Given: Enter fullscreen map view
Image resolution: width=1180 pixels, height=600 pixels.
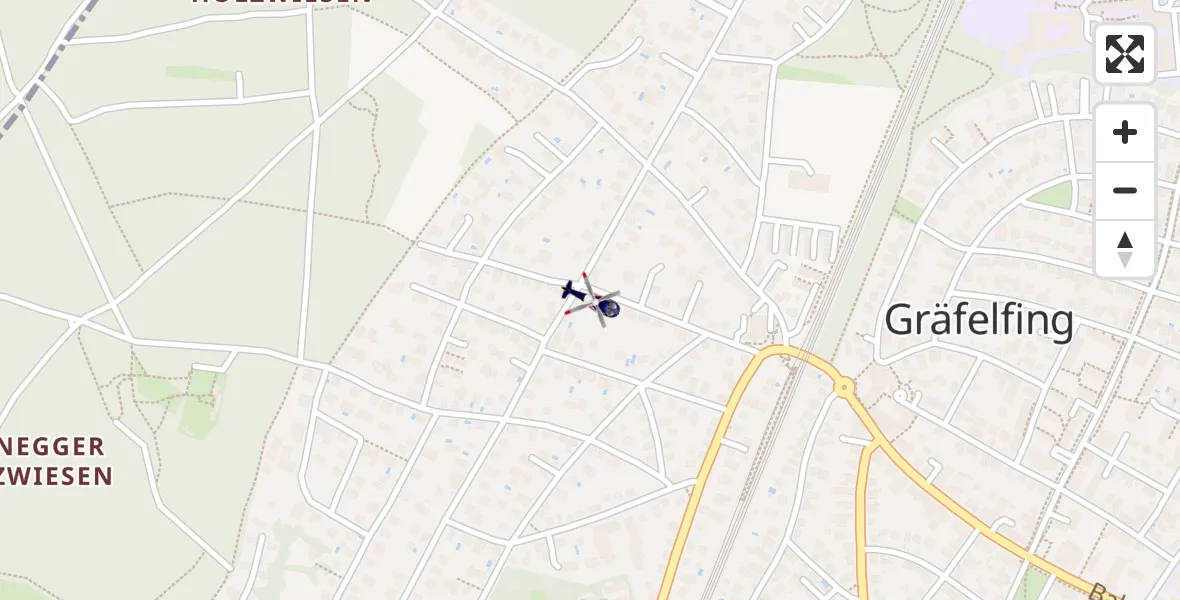Looking at the screenshot, I should click(1125, 54).
